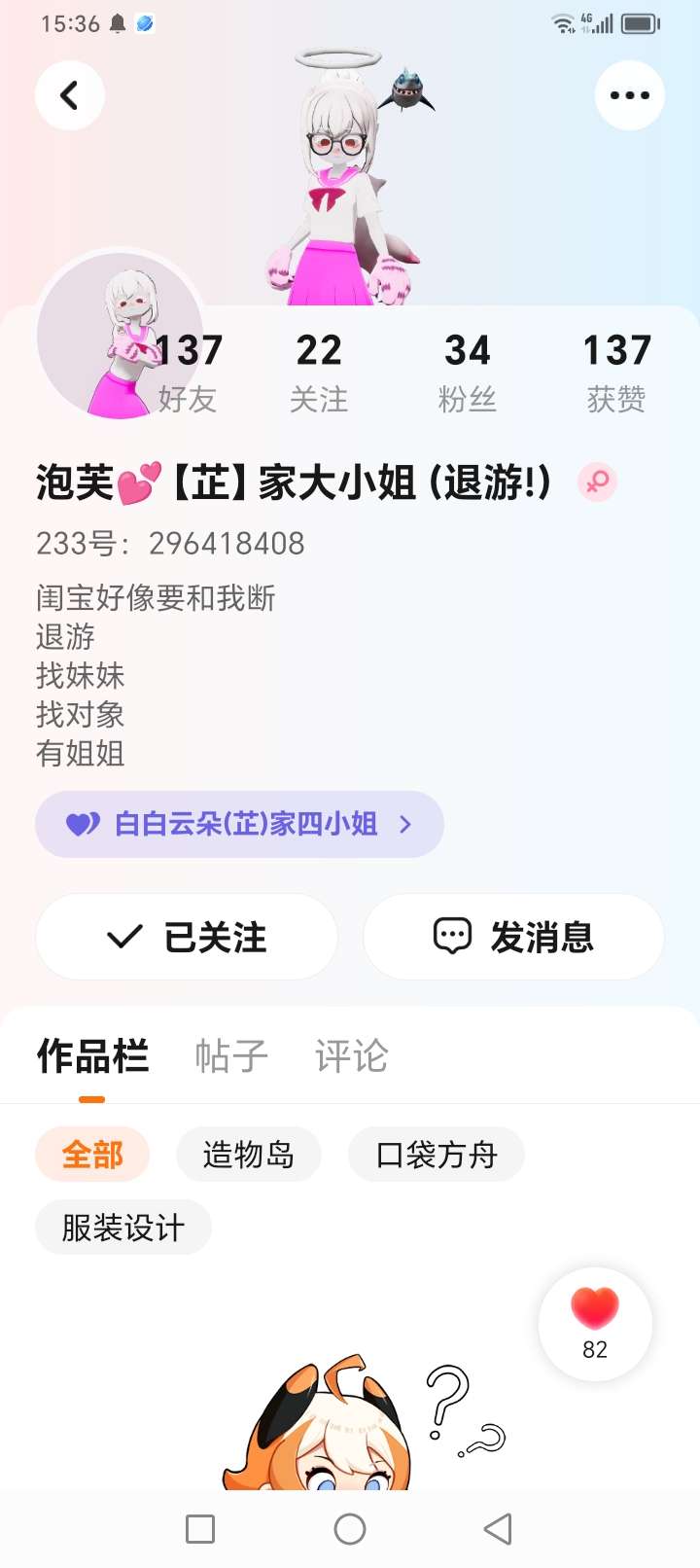
Task: Open the three-dot overflow menu
Action: tap(629, 95)
